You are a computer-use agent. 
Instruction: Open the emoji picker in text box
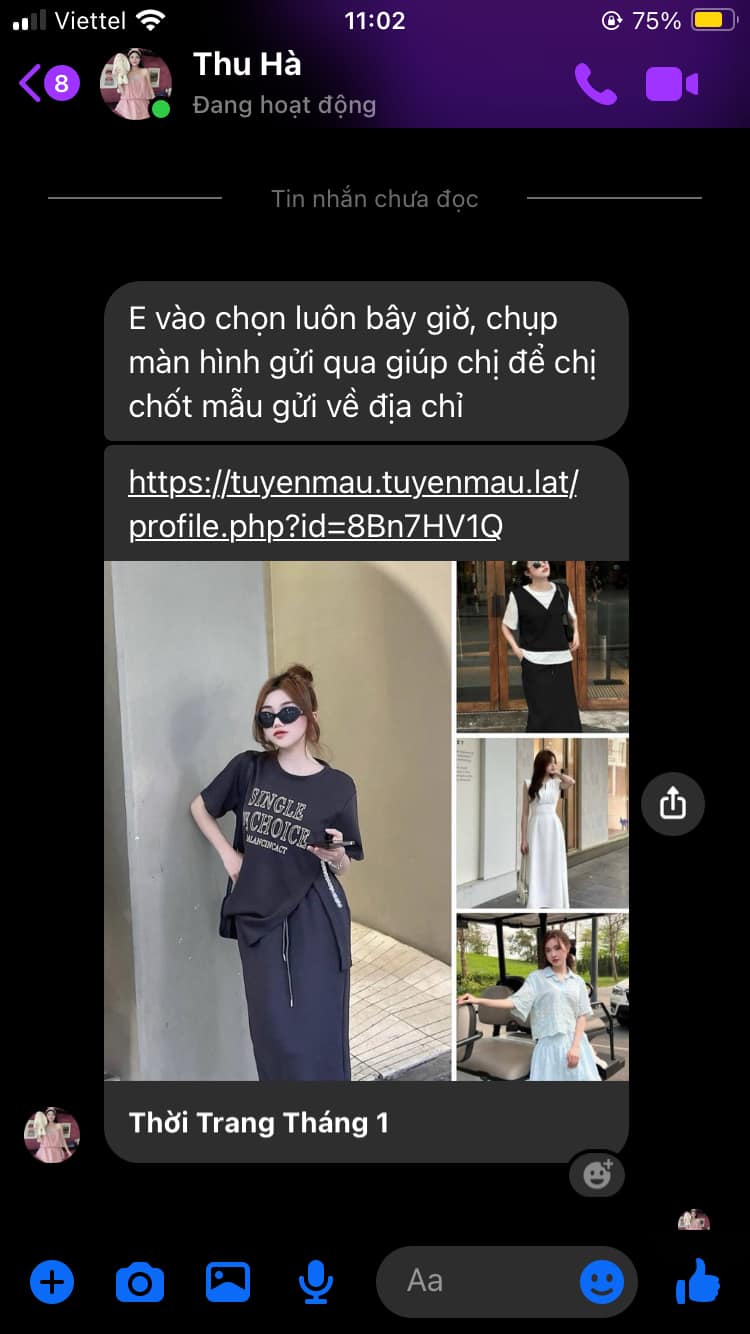602,1281
